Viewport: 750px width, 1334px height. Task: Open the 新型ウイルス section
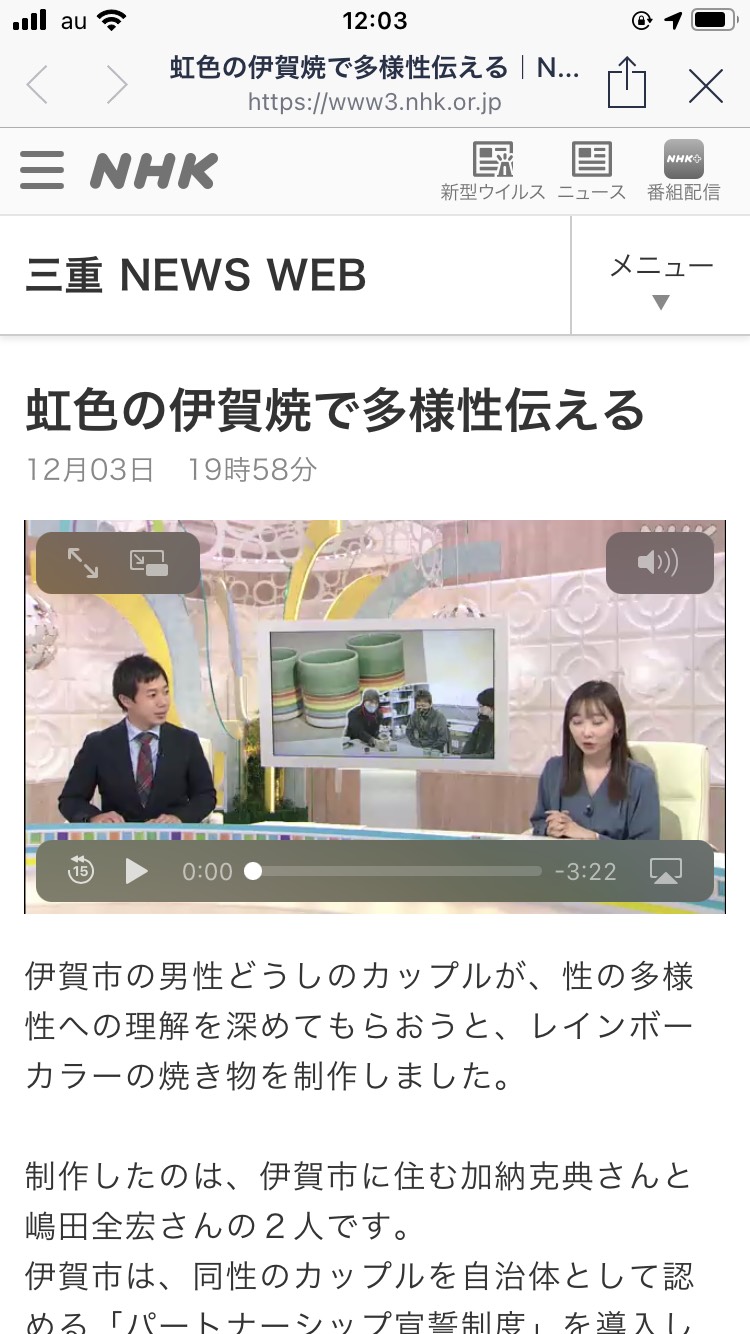pos(493,171)
